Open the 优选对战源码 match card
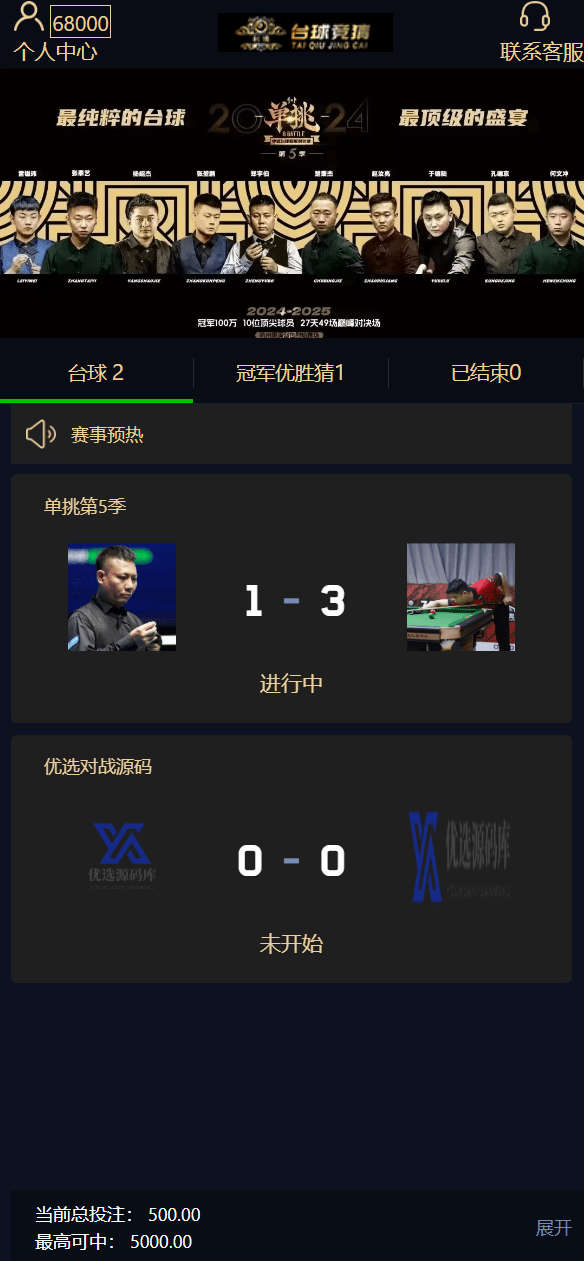Screen dimensions: 584x1261 click(x=291, y=859)
